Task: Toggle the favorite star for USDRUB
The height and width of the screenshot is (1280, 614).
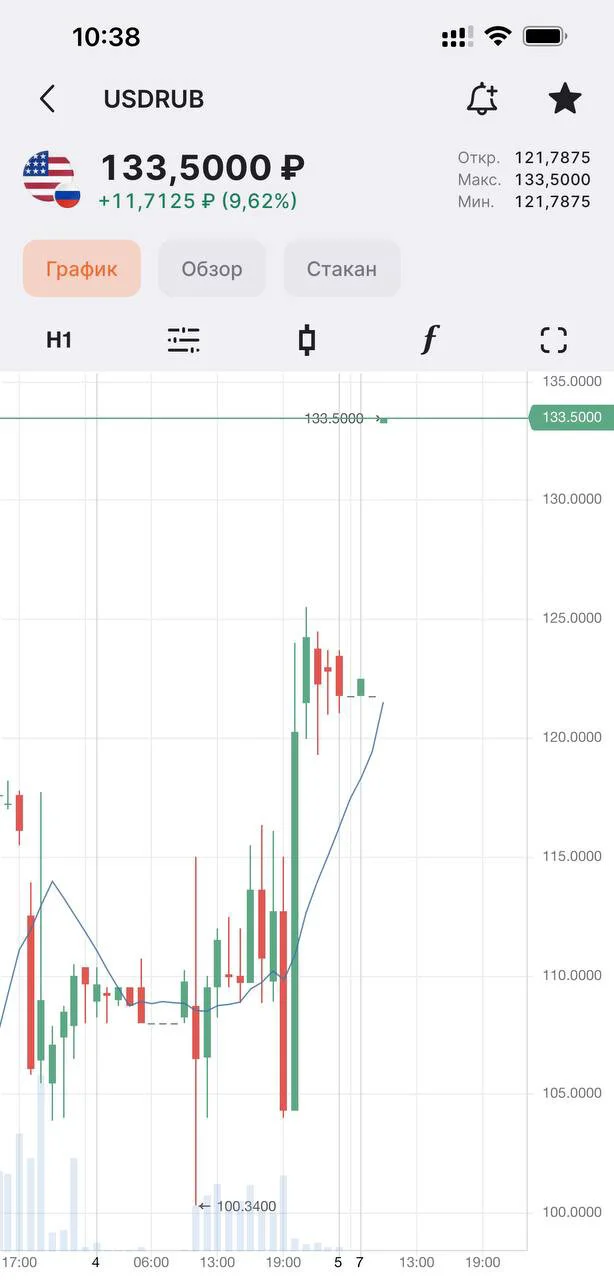Action: (565, 98)
